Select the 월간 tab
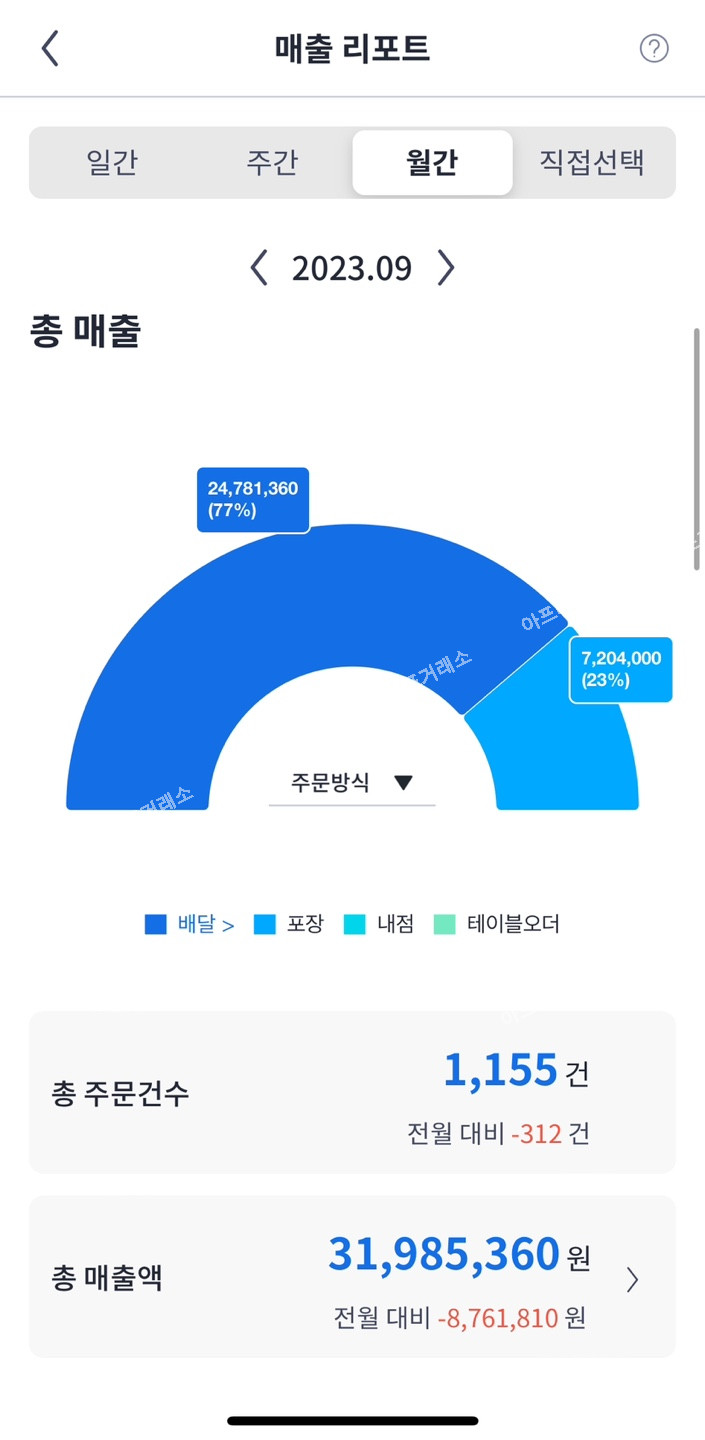 pyautogui.click(x=432, y=162)
